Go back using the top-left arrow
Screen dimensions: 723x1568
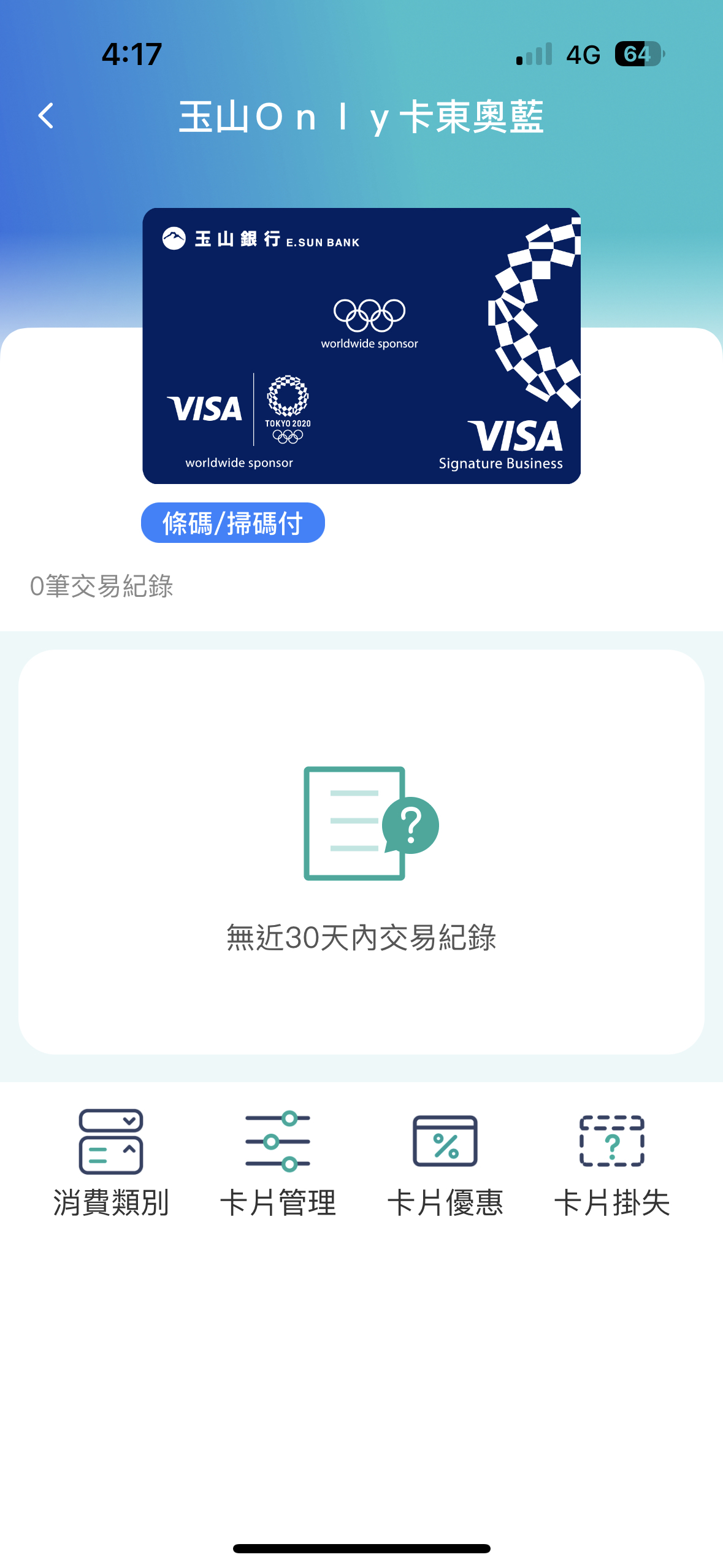point(46,116)
